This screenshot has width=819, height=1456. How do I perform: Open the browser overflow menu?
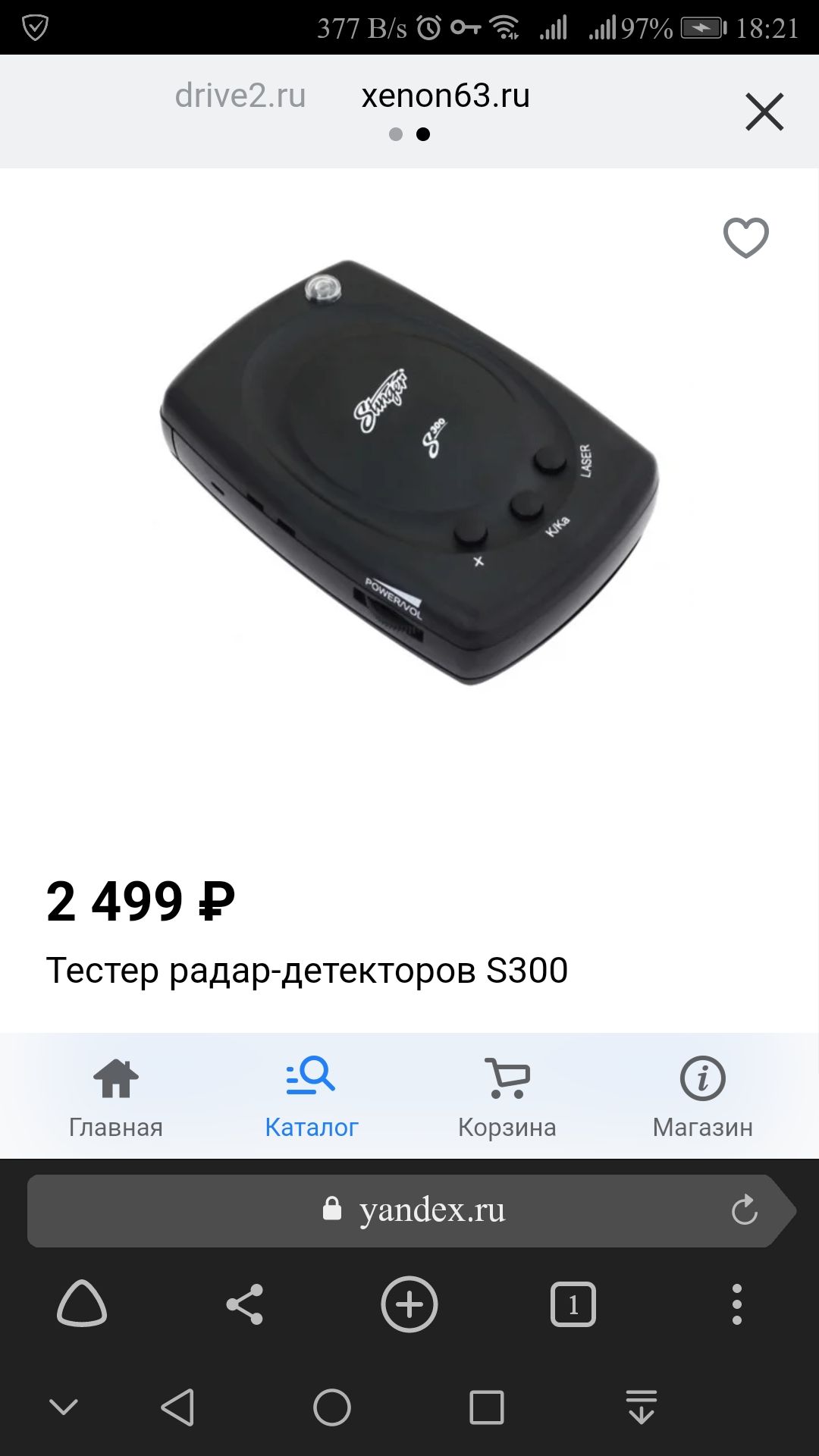point(736,1304)
